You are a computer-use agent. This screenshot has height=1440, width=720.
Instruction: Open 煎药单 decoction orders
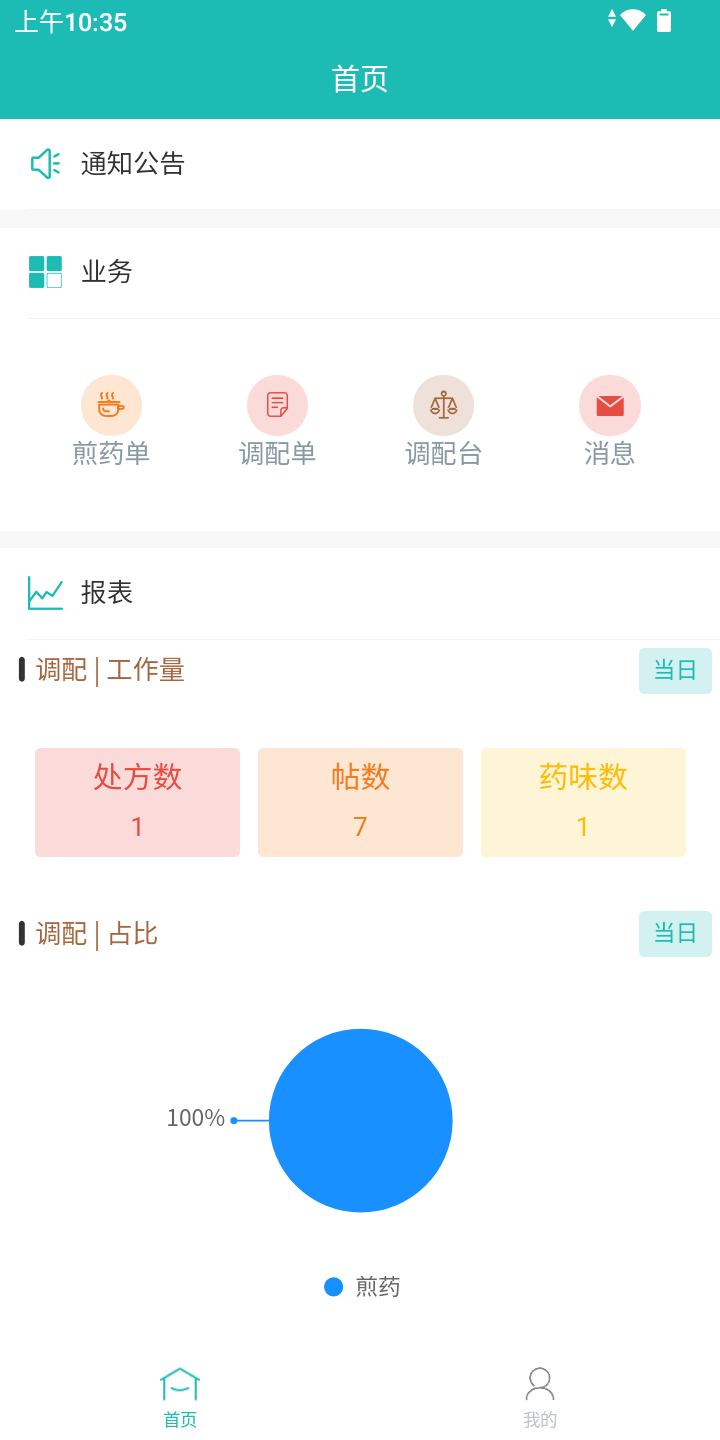pos(111,422)
